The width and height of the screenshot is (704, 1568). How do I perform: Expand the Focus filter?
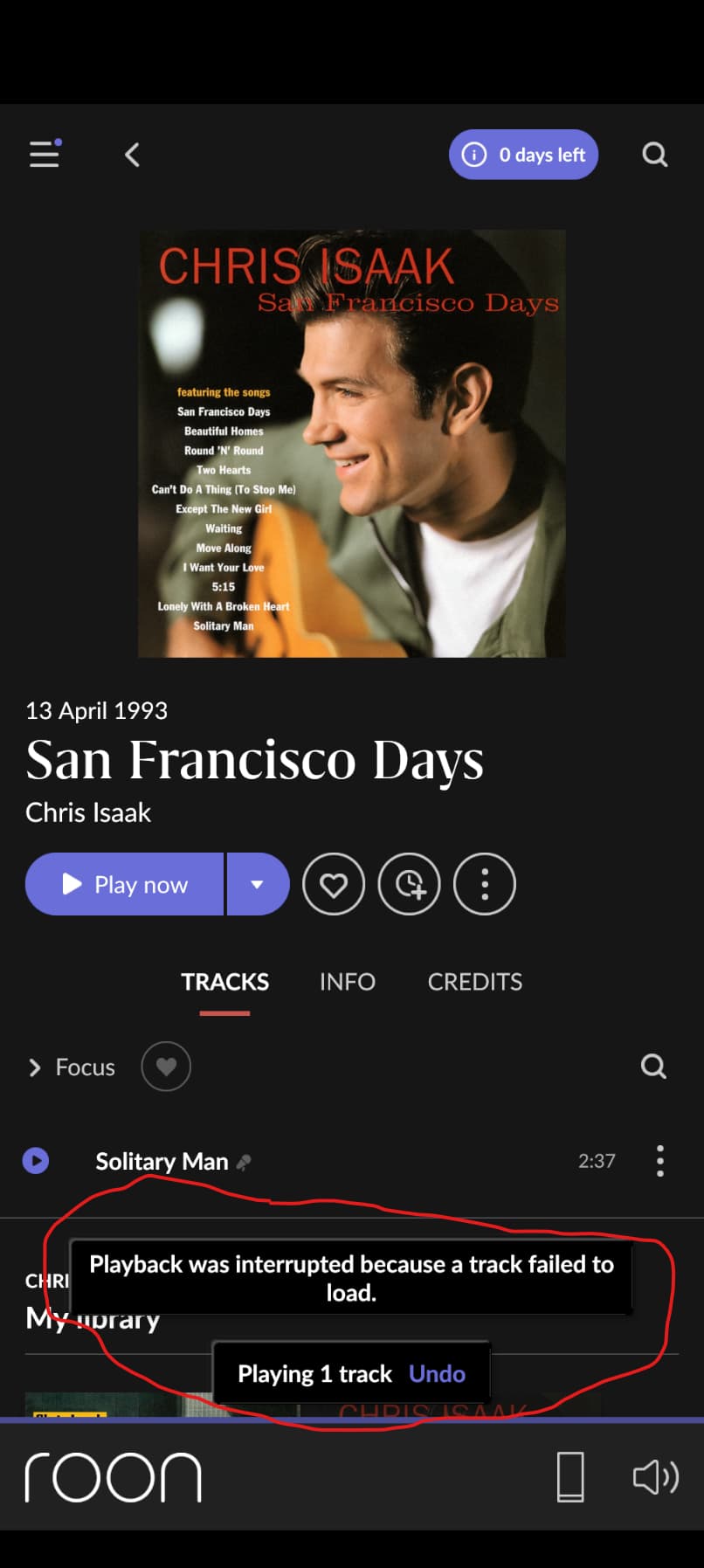pos(72,1067)
